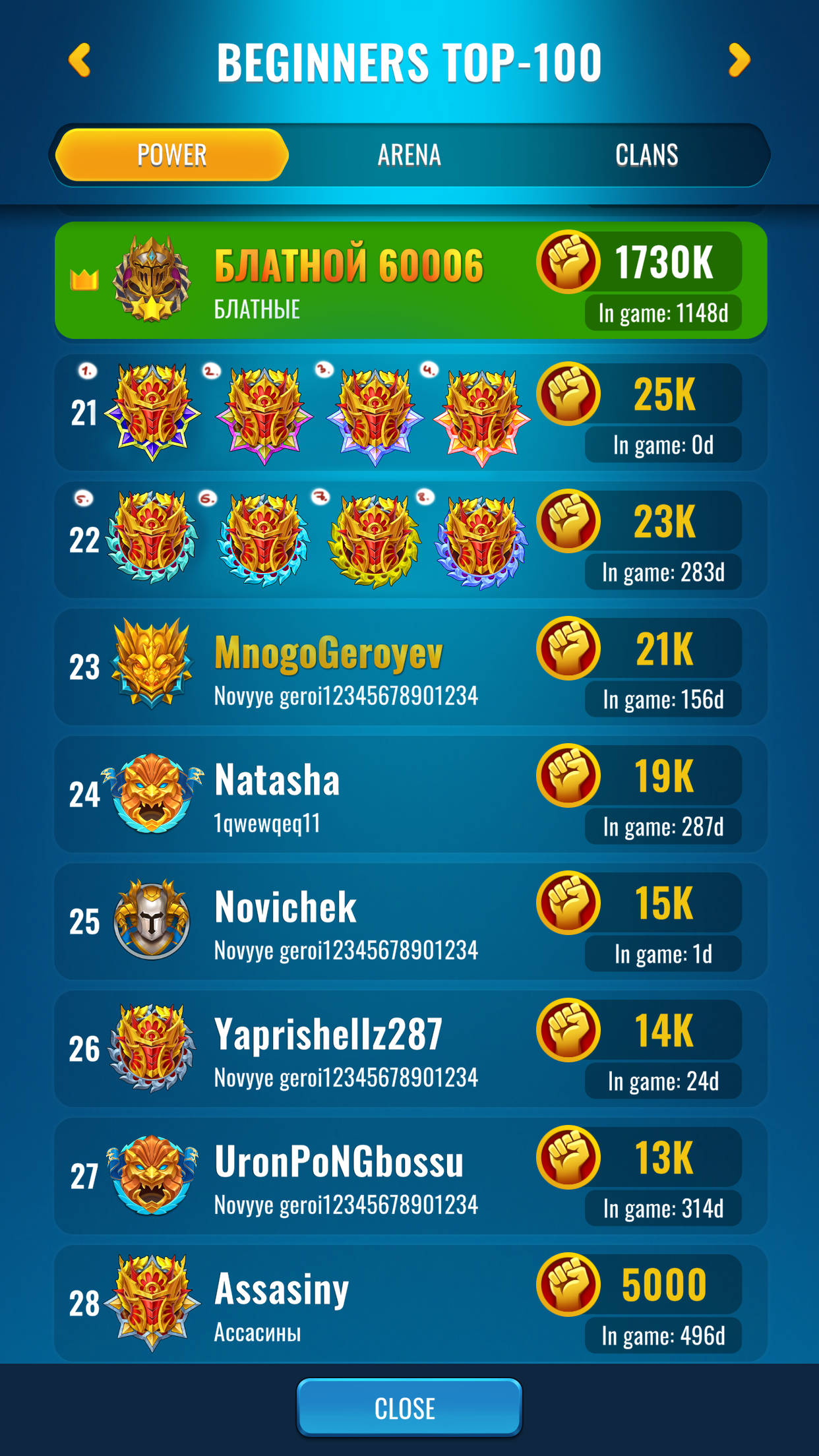Viewport: 819px width, 1456px height.
Task: View UronPoNGbossu's player profile
Action: [x=410, y=1176]
